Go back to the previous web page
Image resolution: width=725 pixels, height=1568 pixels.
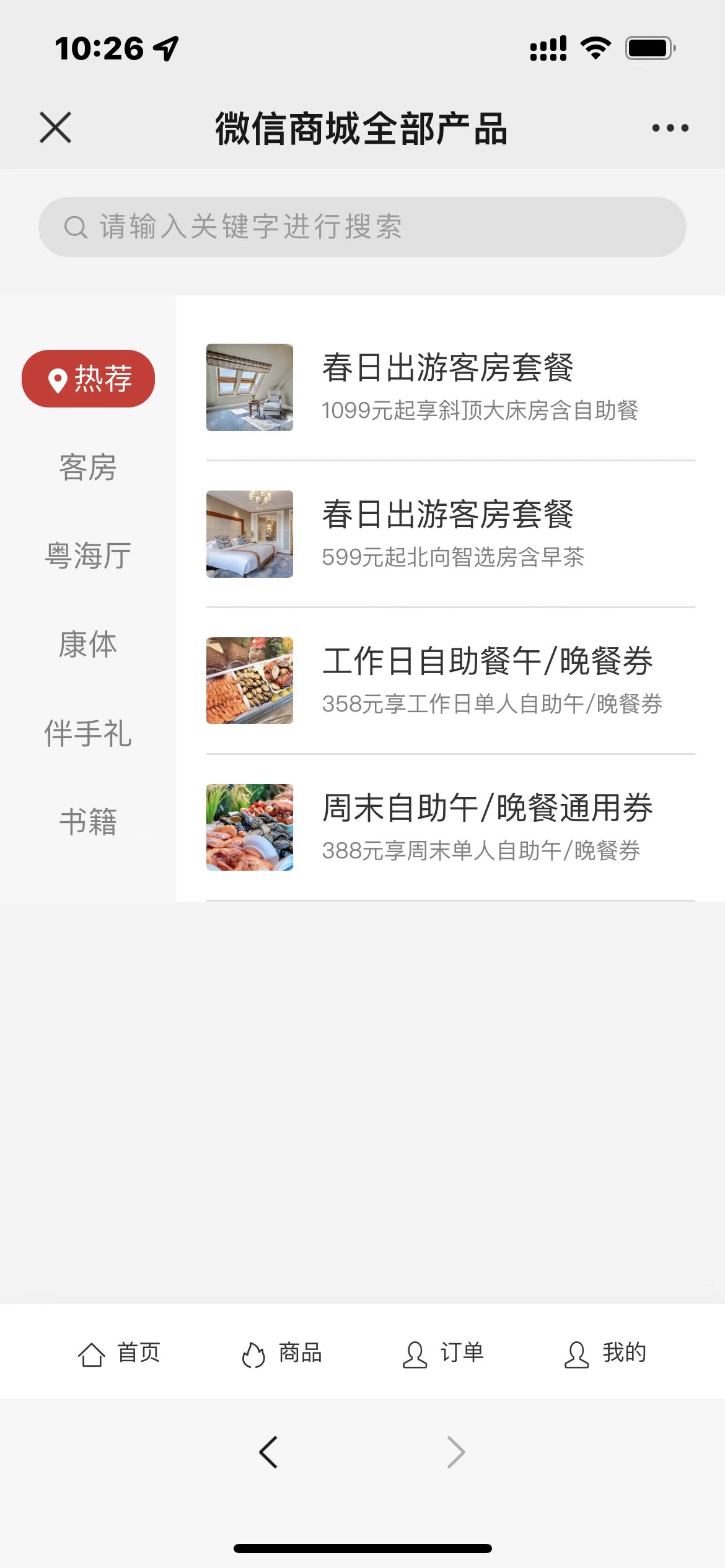pos(268,1452)
